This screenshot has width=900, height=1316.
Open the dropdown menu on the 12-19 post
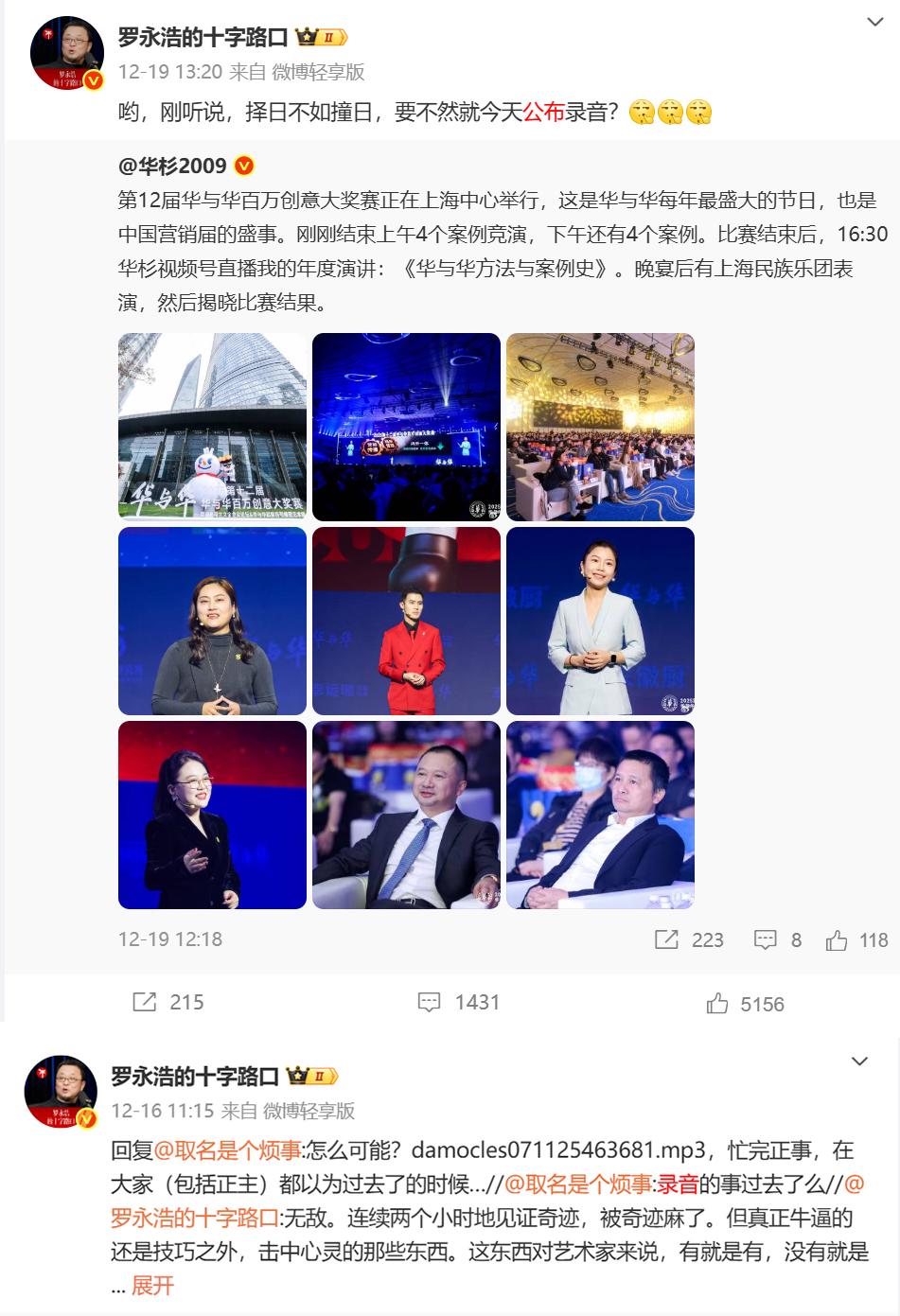[874, 23]
